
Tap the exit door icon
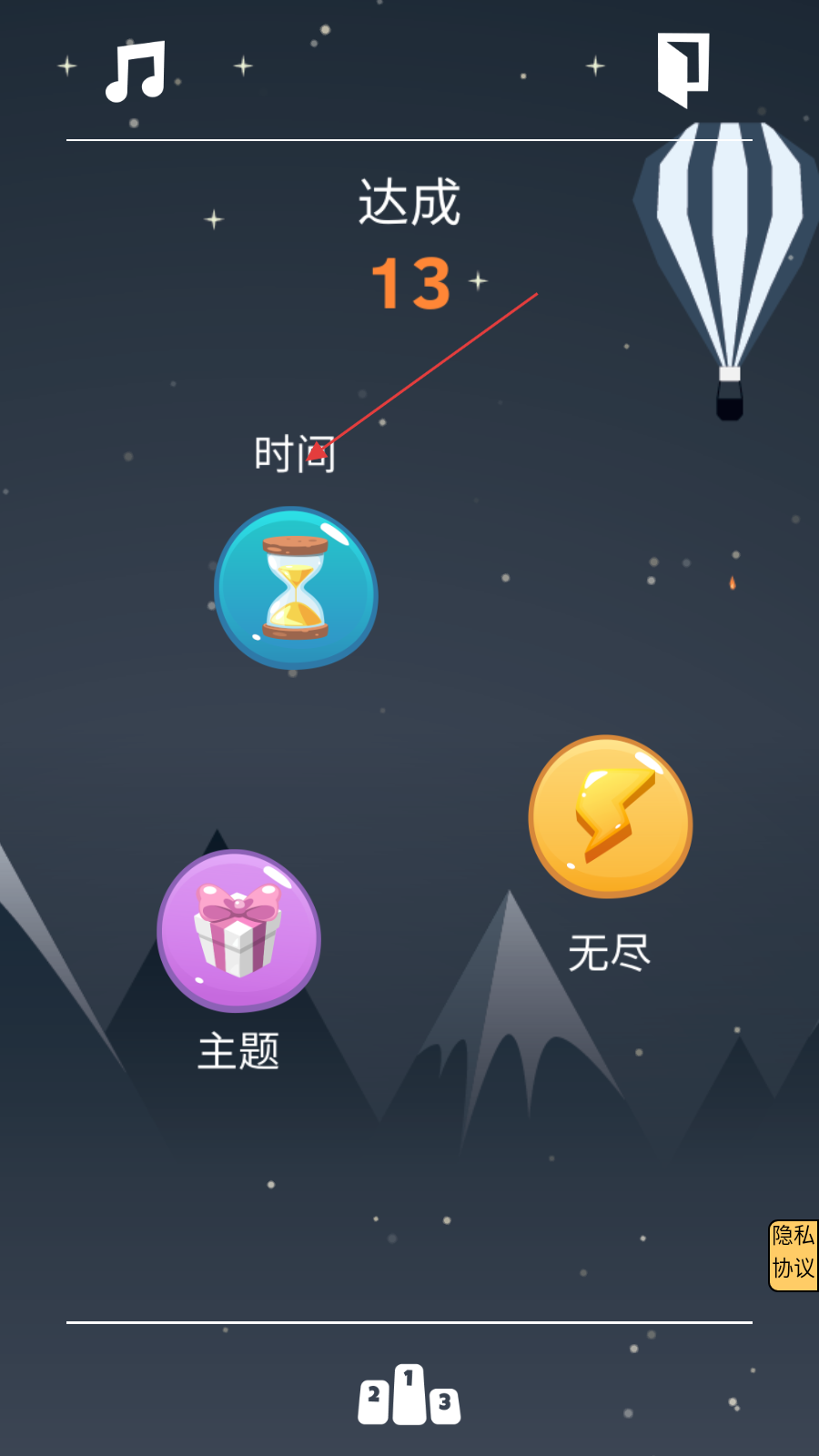click(x=682, y=69)
